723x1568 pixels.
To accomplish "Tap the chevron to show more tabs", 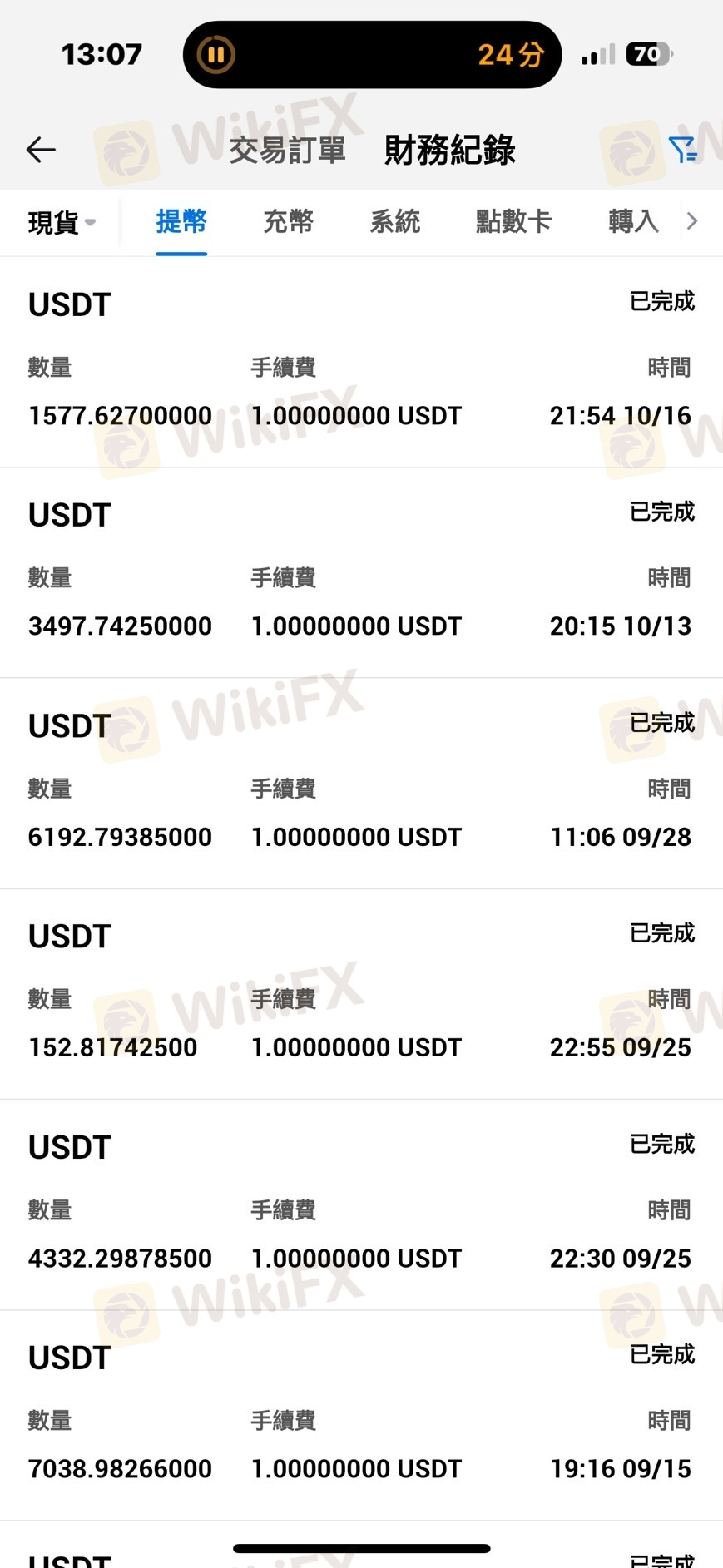I will [x=691, y=221].
